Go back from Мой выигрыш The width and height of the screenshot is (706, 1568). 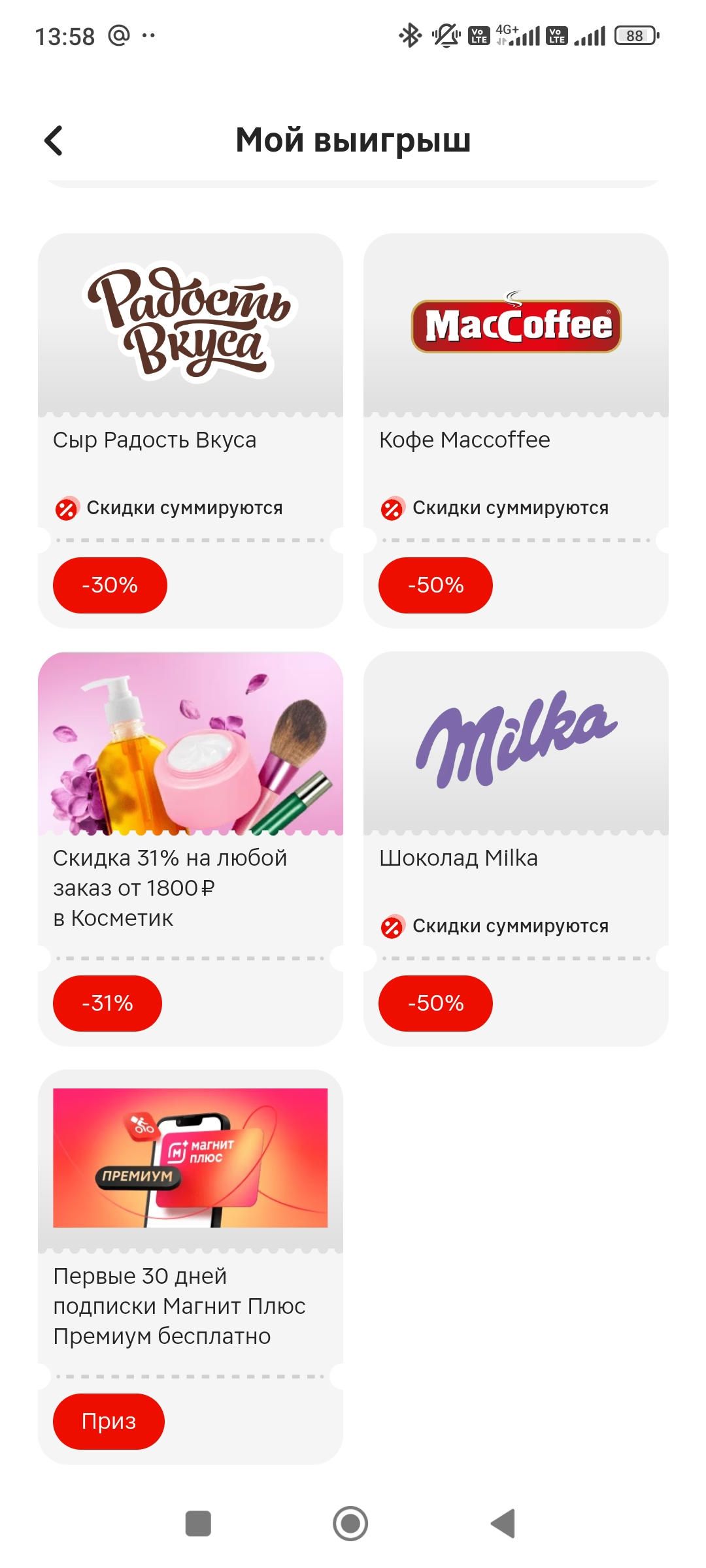[54, 140]
